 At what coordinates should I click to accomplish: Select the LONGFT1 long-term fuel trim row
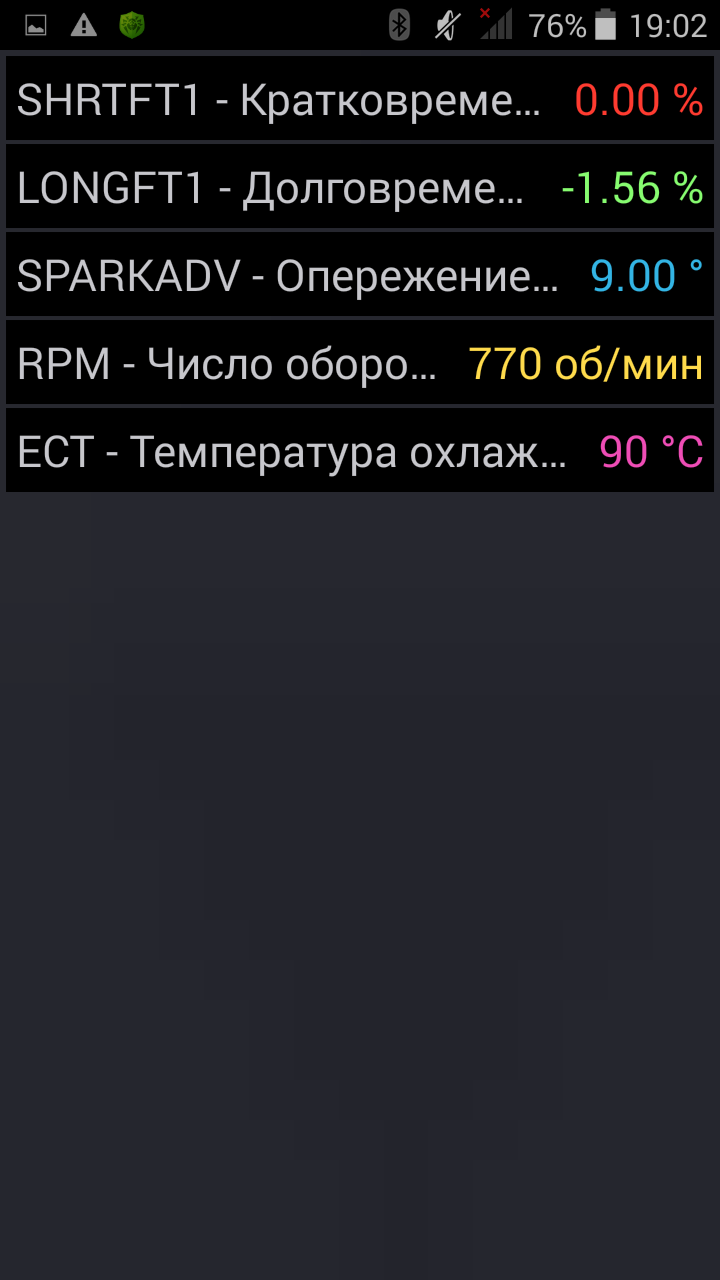pos(360,187)
